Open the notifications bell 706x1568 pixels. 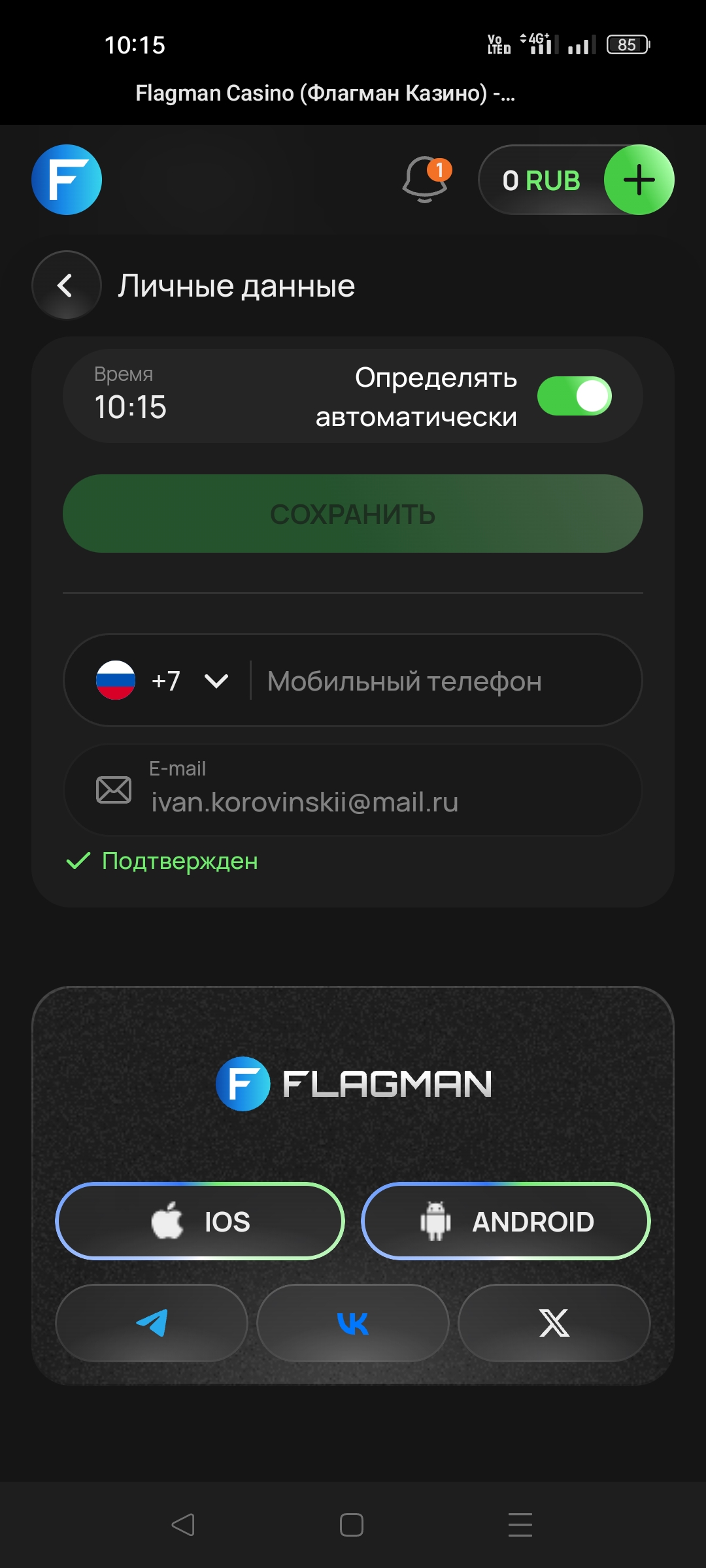426,180
